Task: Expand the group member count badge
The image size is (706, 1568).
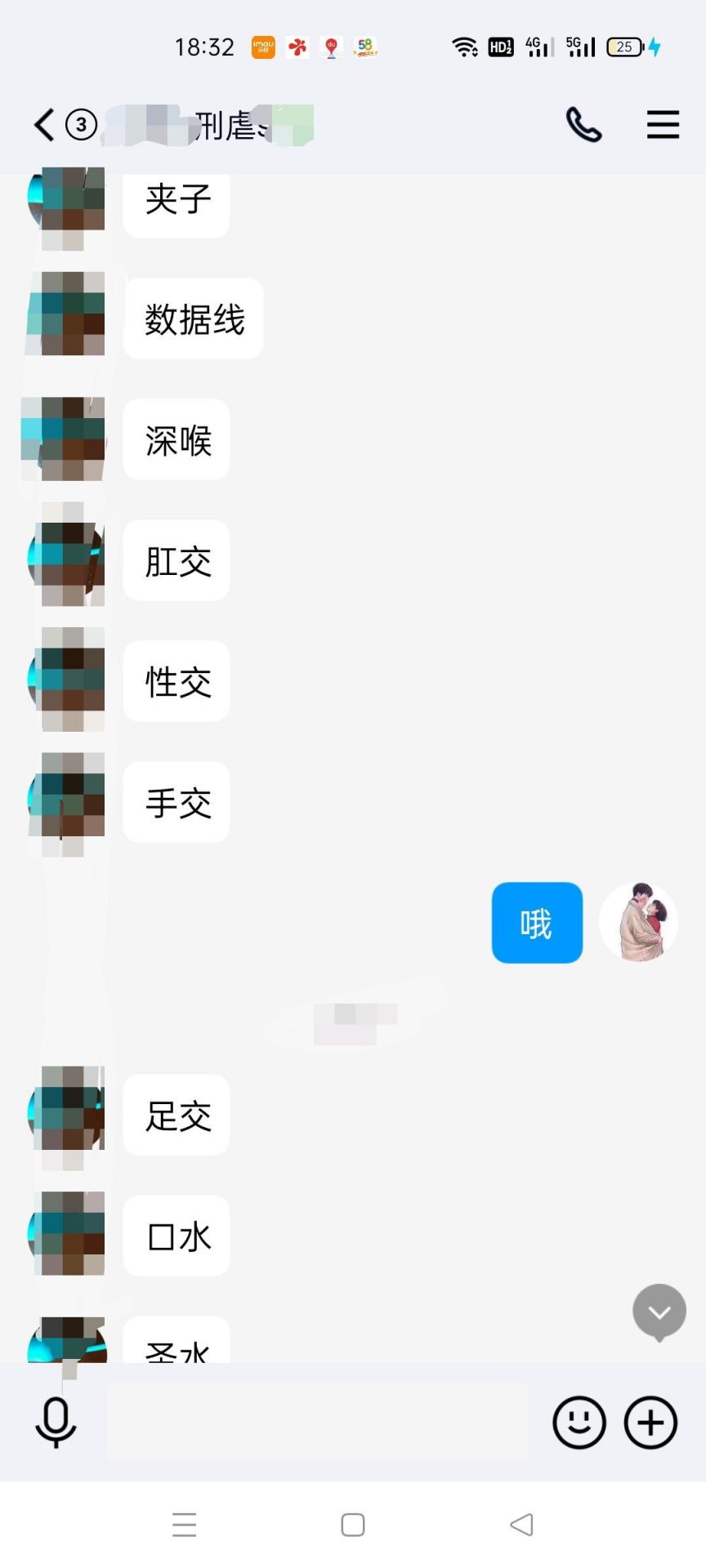Action: point(80,124)
